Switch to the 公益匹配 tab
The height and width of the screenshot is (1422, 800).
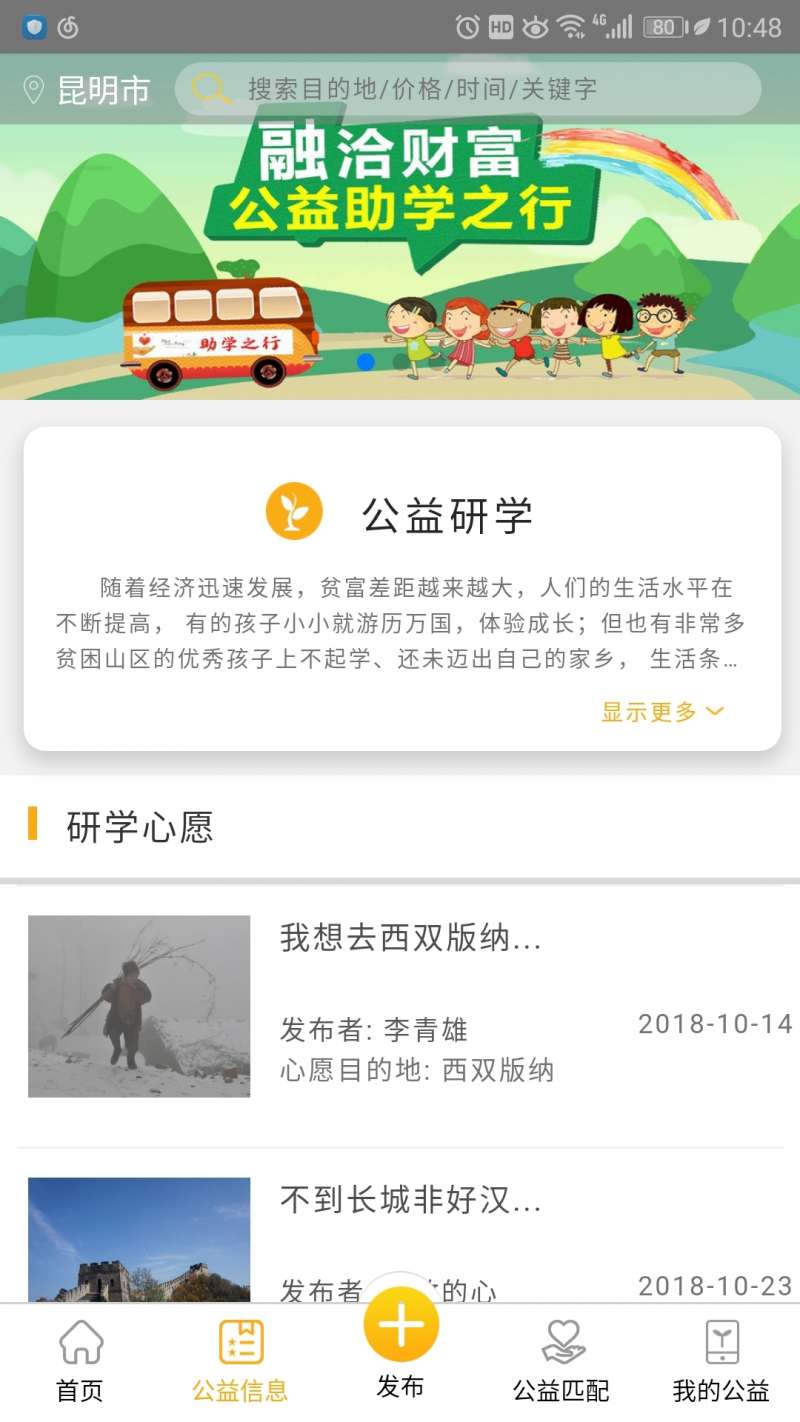(x=561, y=1360)
